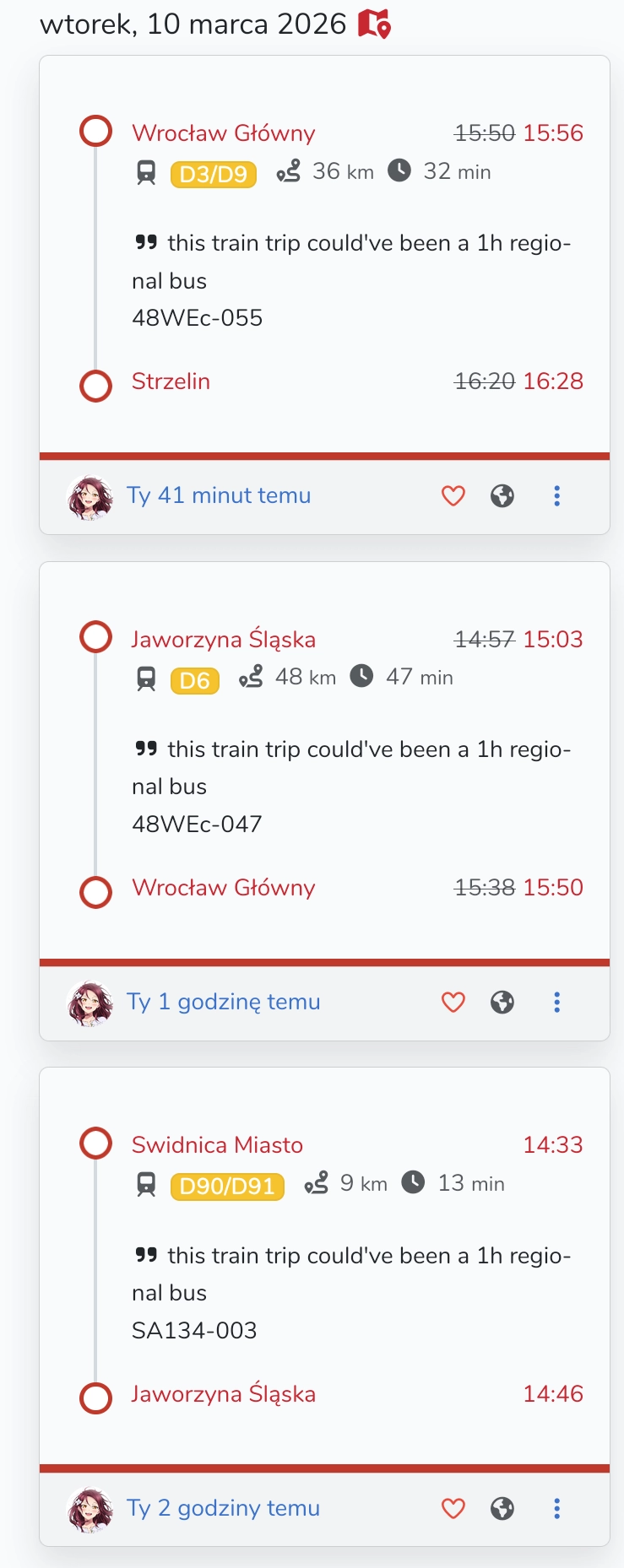Open Strzelin station link
624x1568 pixels.
click(x=171, y=381)
